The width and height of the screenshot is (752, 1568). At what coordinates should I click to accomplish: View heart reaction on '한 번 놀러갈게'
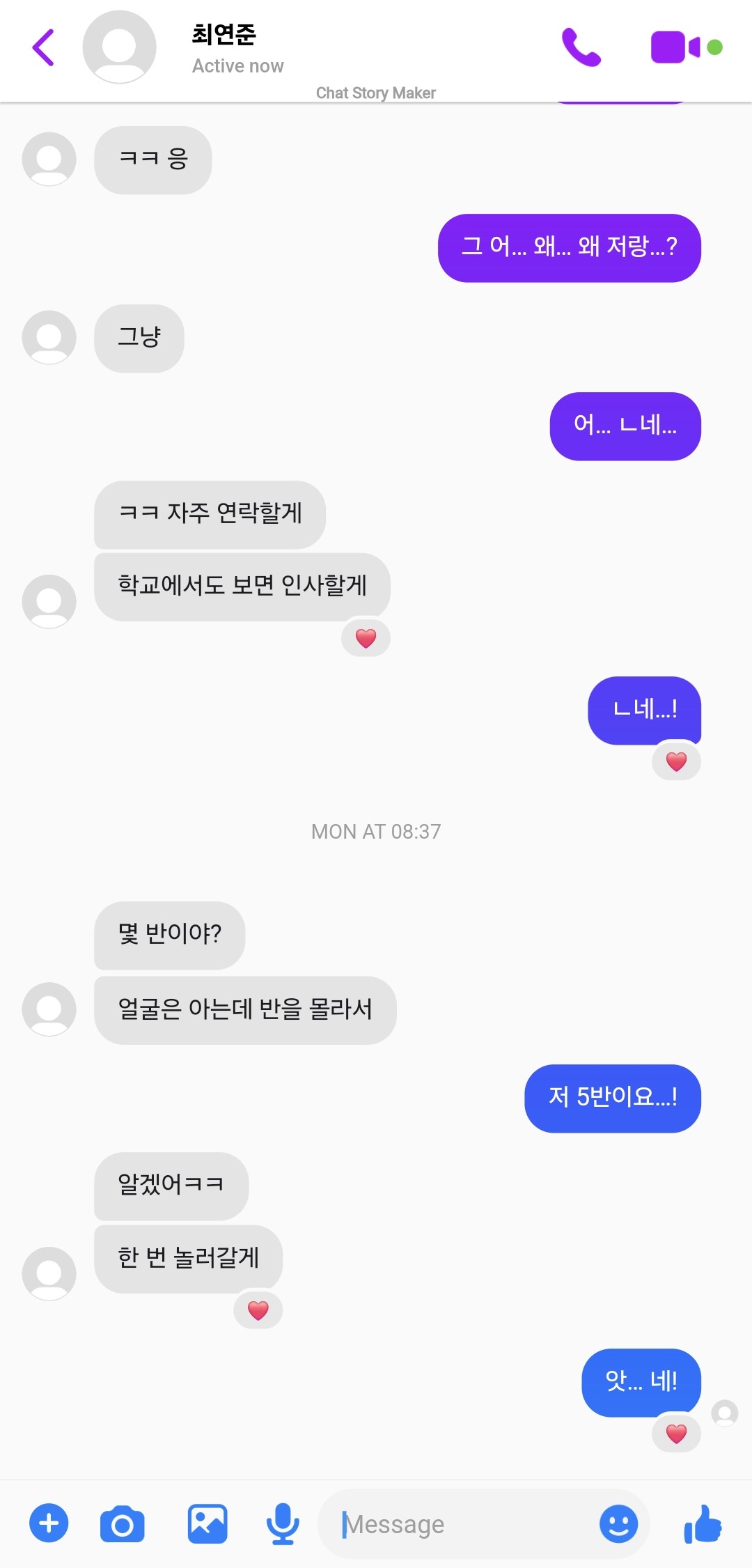click(258, 1310)
